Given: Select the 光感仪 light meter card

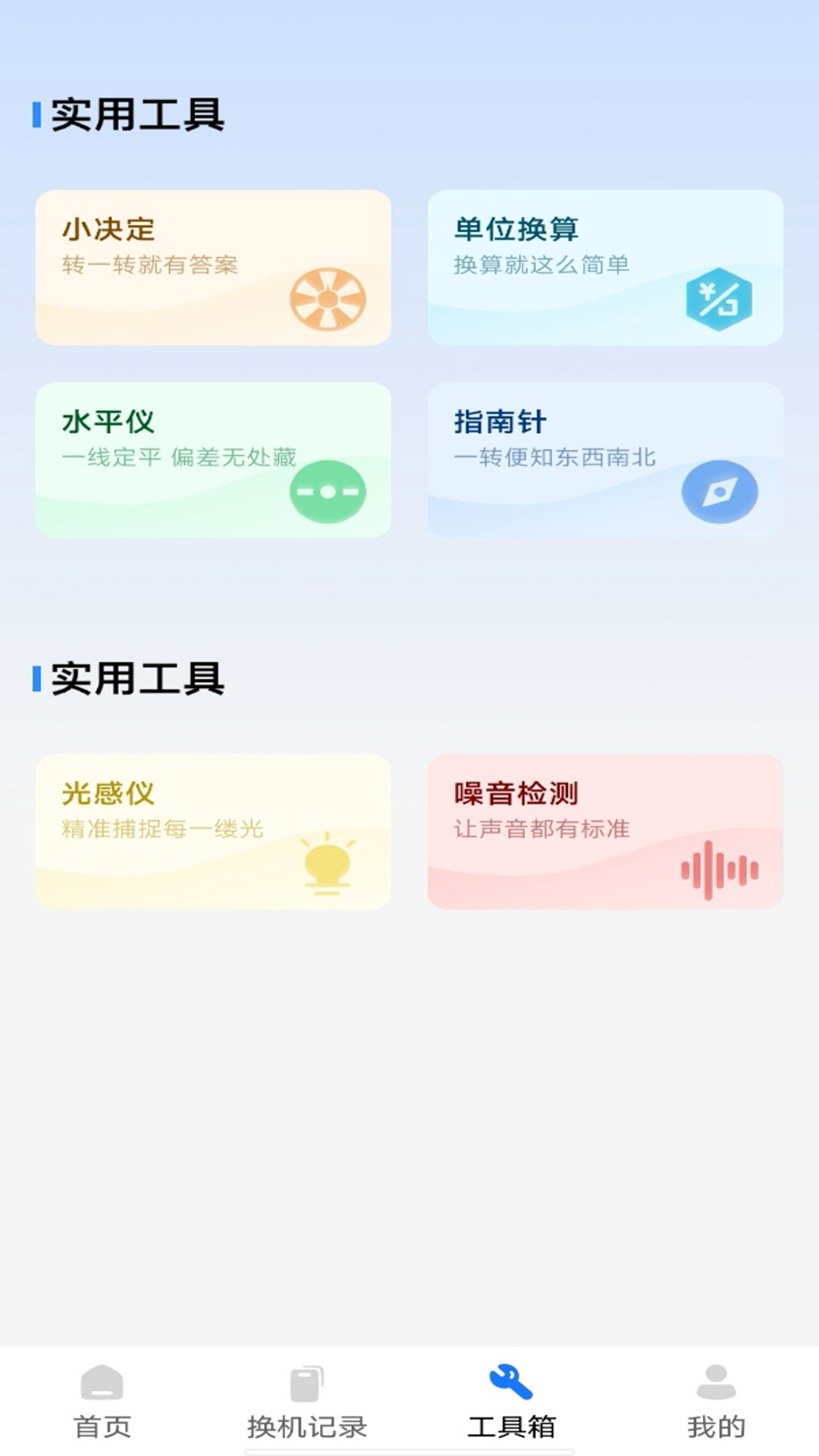Looking at the screenshot, I should 213,832.
